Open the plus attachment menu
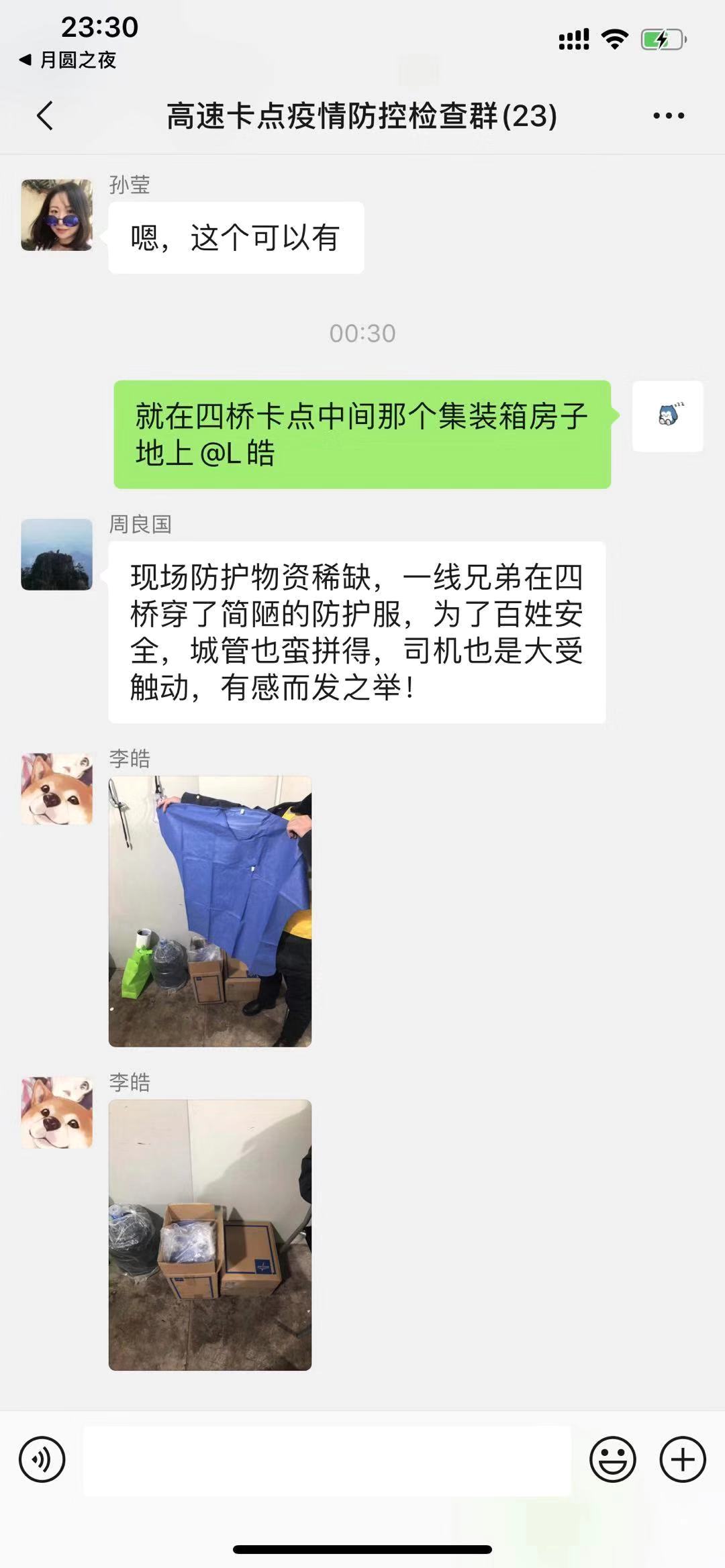 pos(683,1459)
